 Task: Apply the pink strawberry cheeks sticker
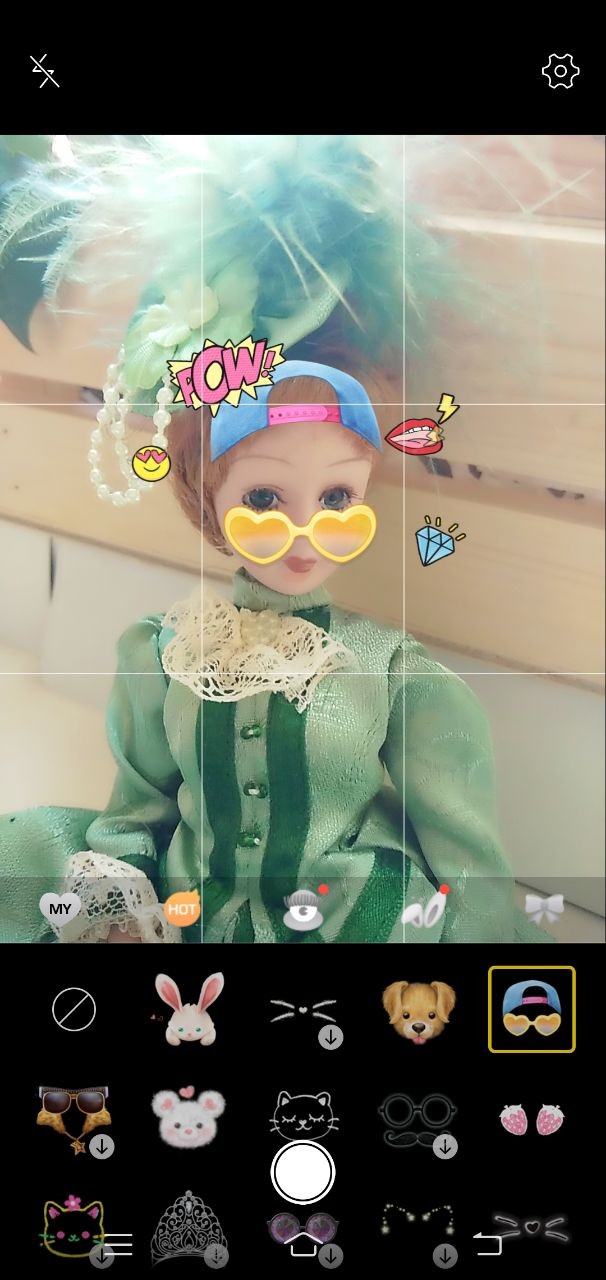click(x=532, y=1118)
